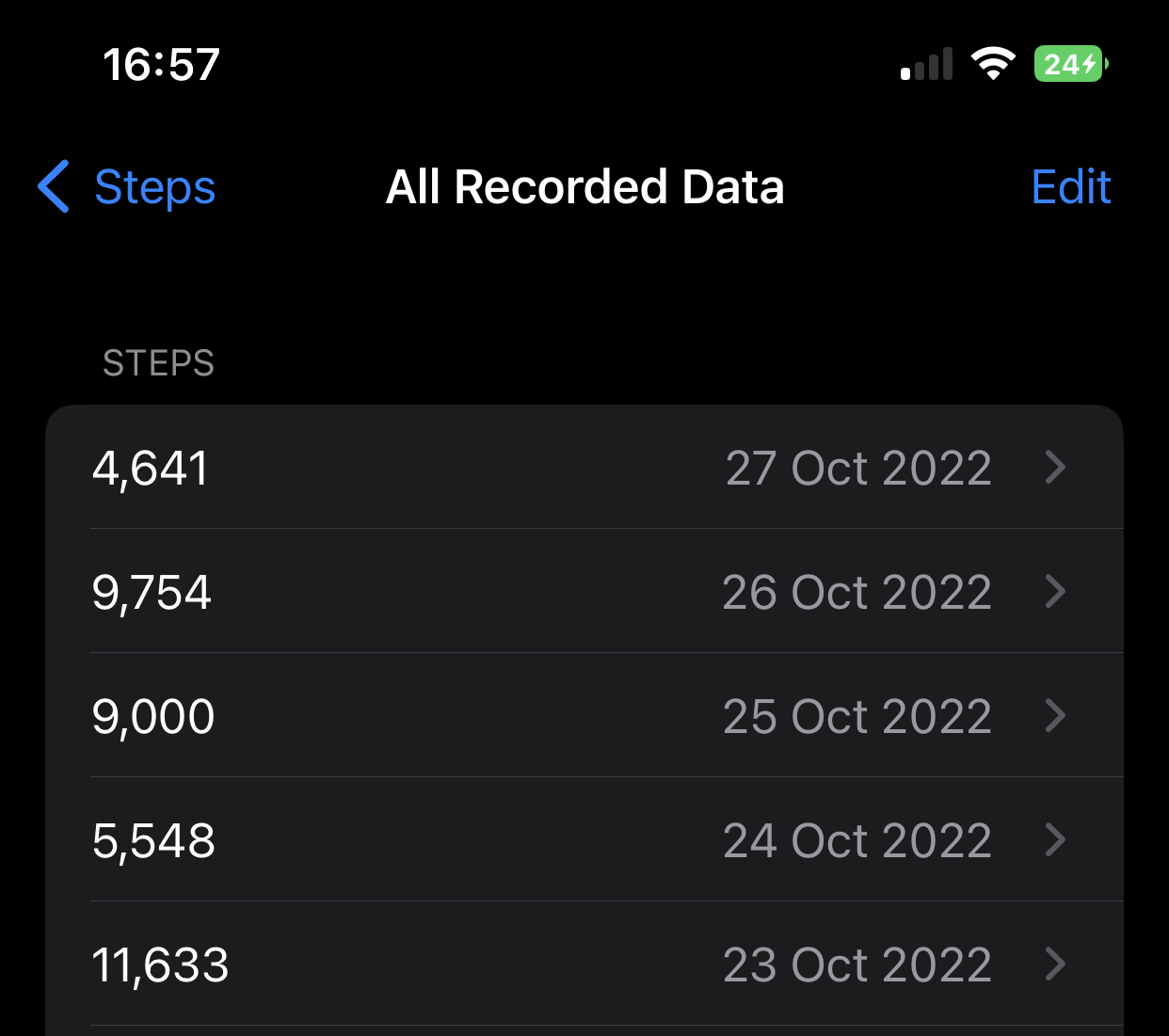Screen dimensions: 1169x1036
Task: Tap Edit to modify recorded data
Action: tap(1070, 187)
